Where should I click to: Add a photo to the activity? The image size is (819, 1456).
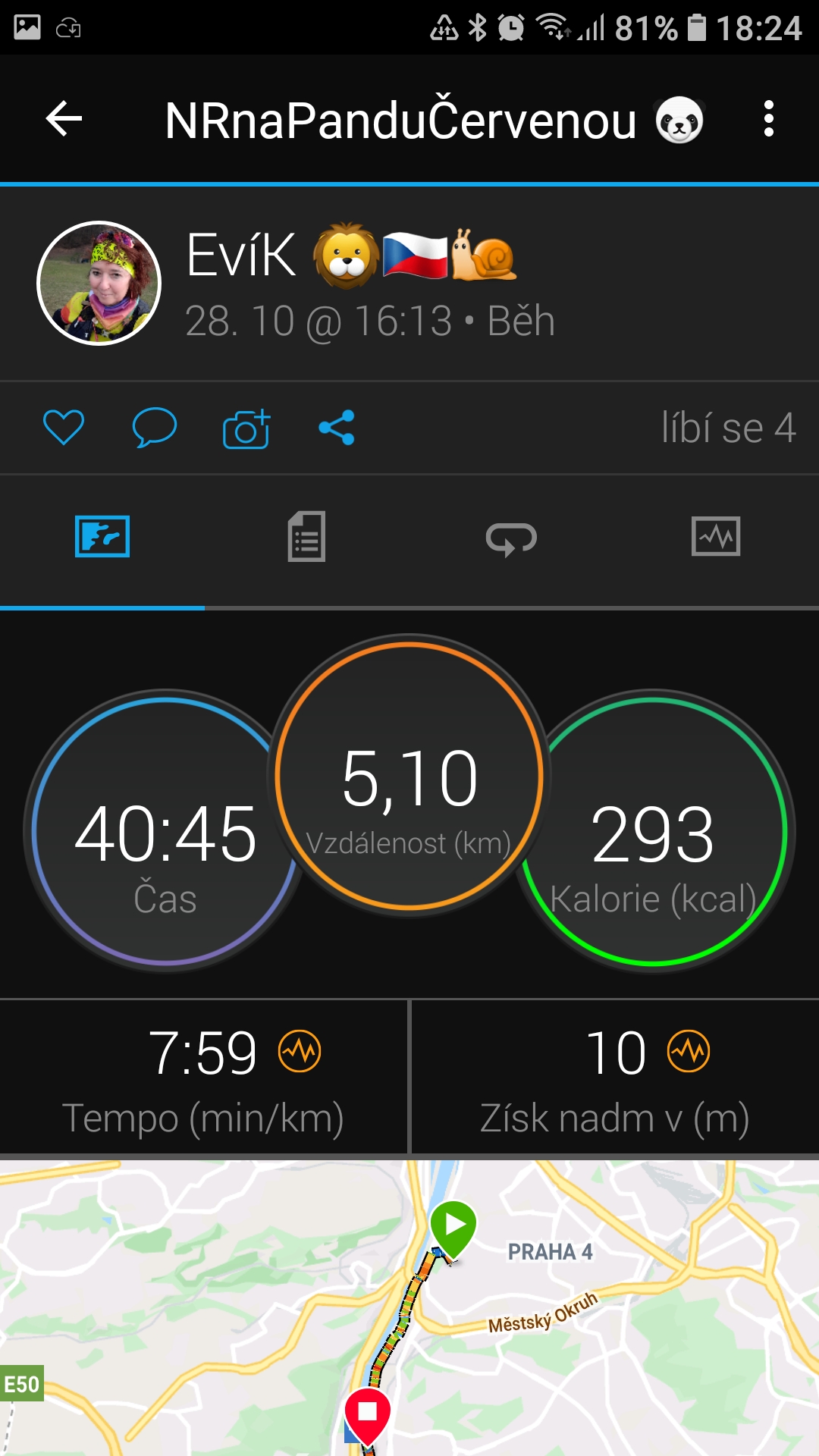click(x=246, y=428)
